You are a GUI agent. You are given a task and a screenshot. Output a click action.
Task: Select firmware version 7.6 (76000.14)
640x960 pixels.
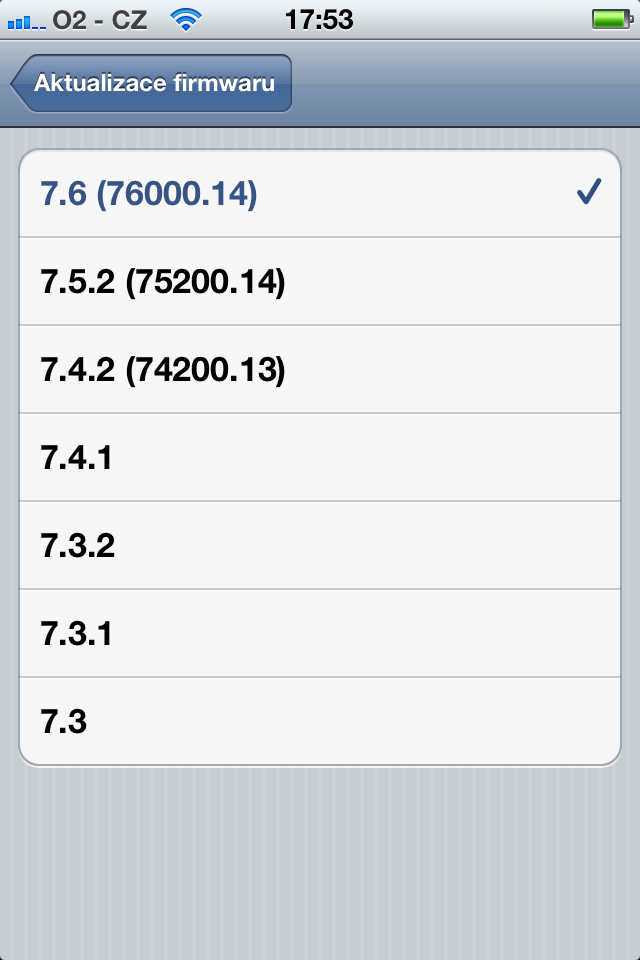click(320, 194)
